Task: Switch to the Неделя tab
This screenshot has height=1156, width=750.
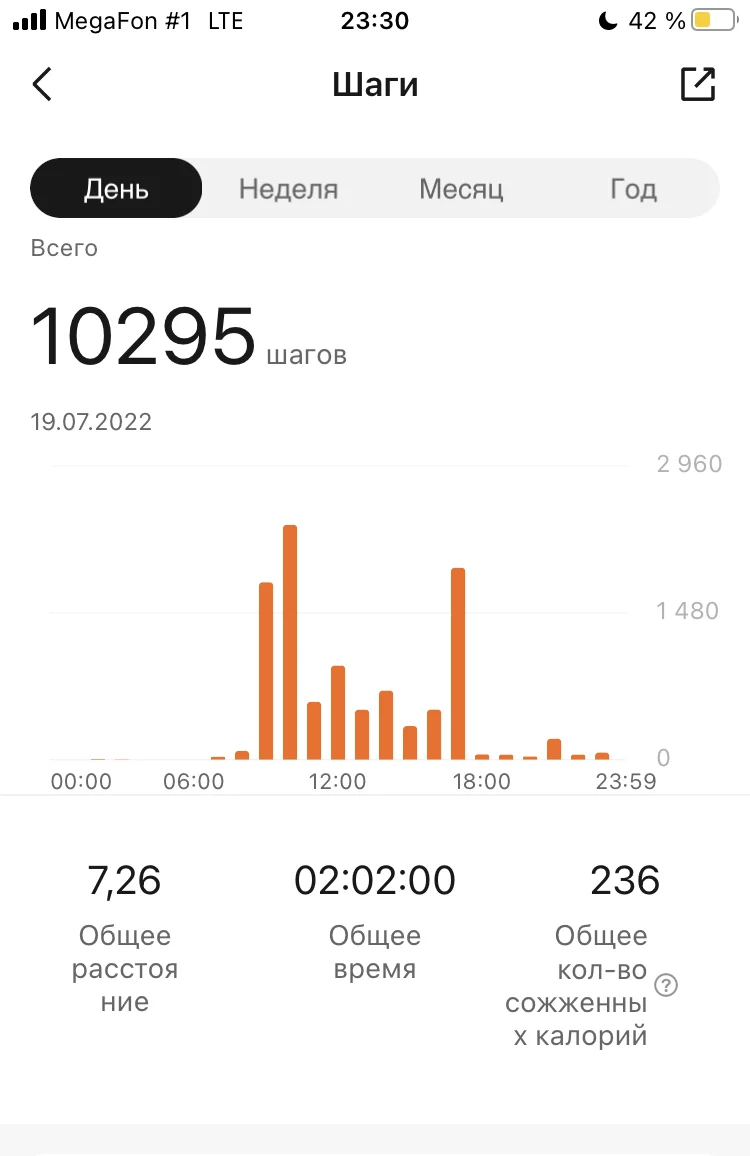Action: point(288,189)
